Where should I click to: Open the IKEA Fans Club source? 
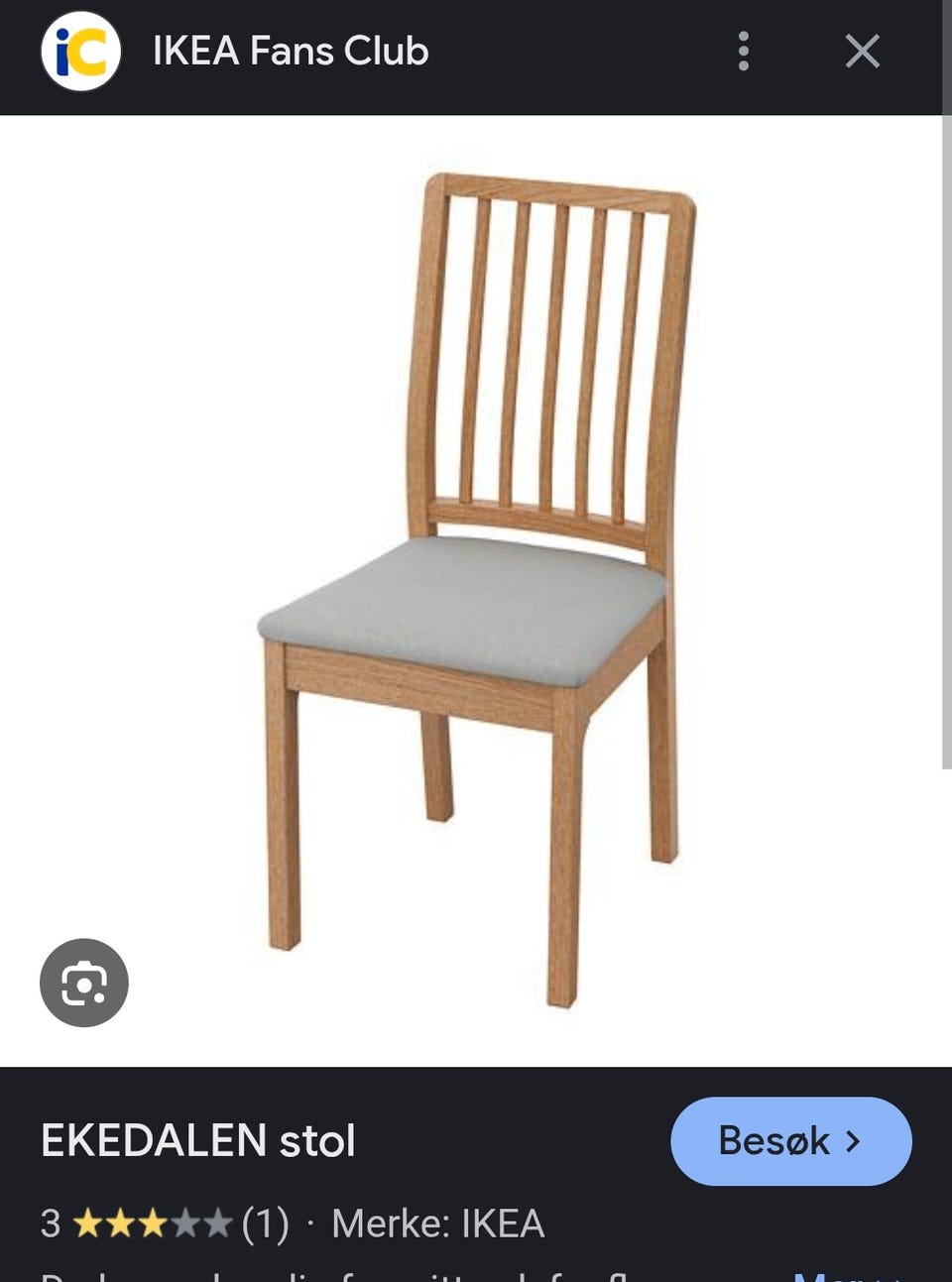tap(290, 52)
